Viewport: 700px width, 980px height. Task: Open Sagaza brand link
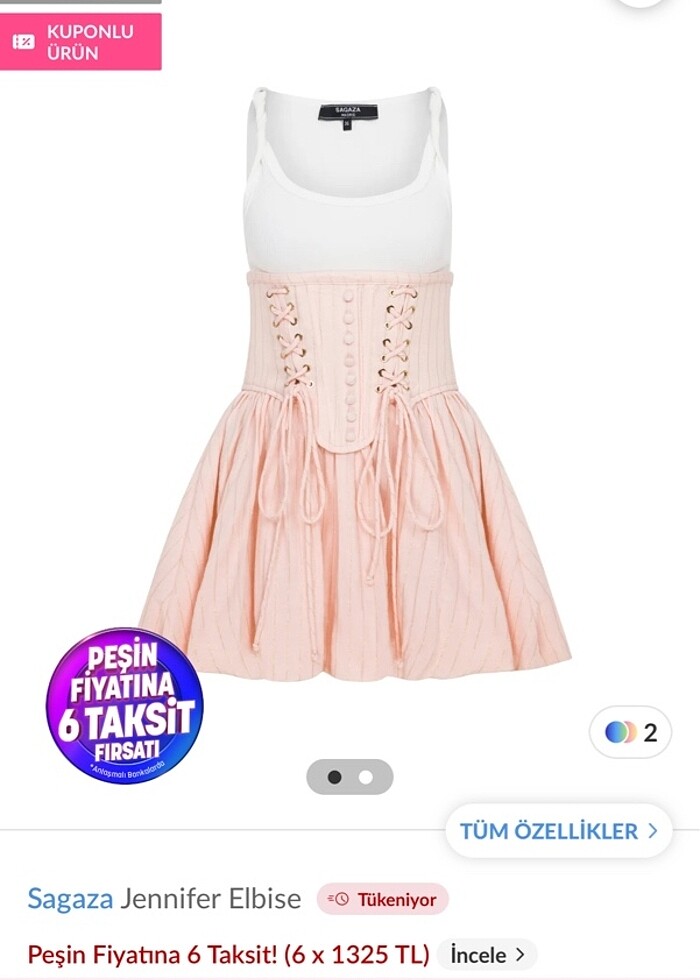click(70, 898)
